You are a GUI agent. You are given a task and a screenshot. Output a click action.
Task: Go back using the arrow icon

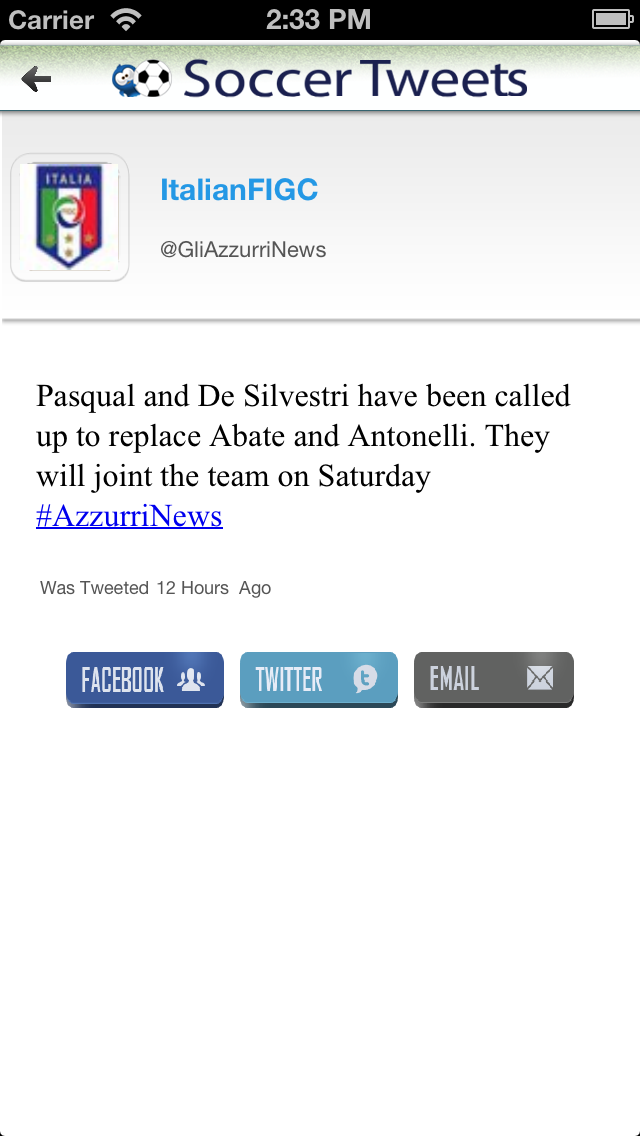[x=36, y=79]
